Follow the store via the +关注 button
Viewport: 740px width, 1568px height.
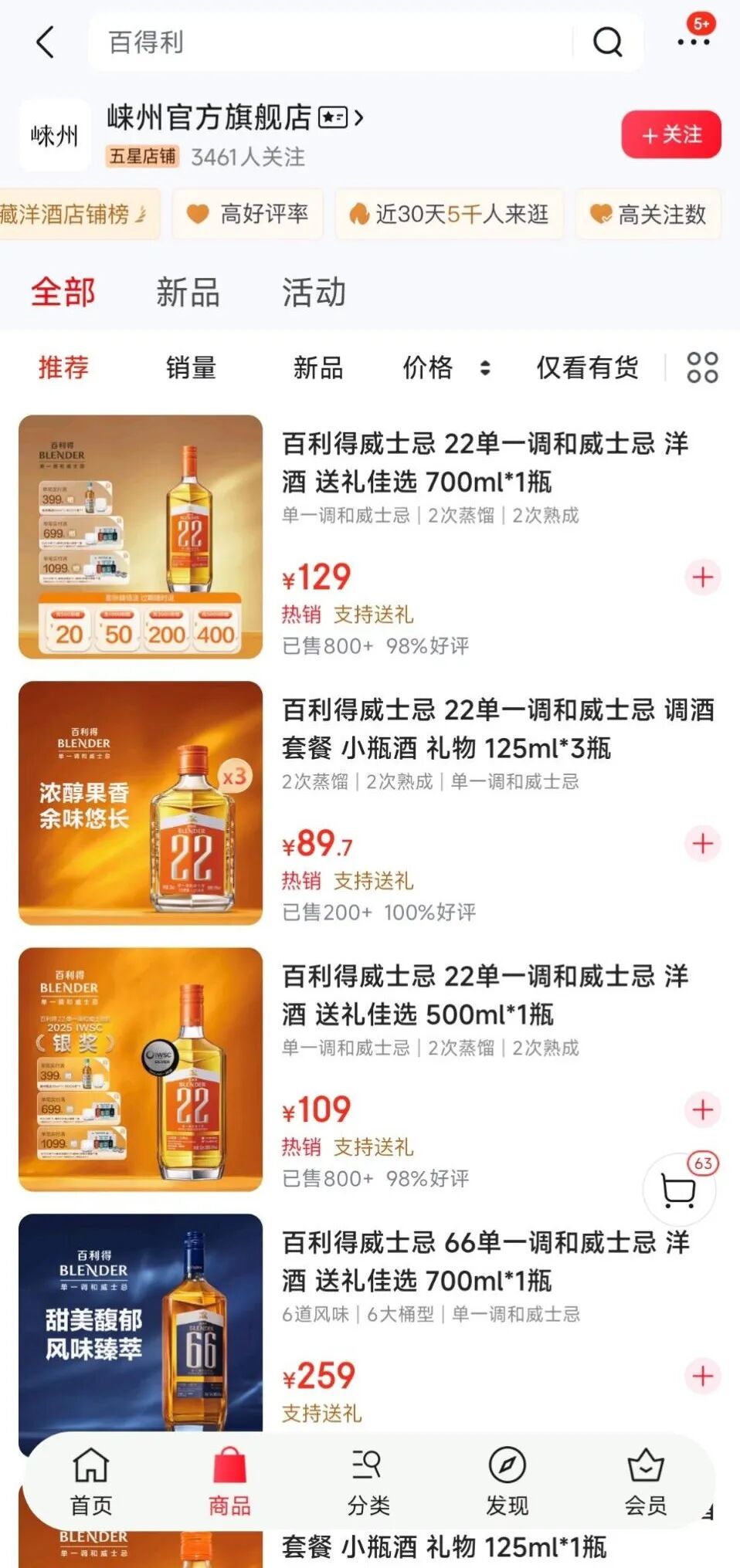coord(670,134)
